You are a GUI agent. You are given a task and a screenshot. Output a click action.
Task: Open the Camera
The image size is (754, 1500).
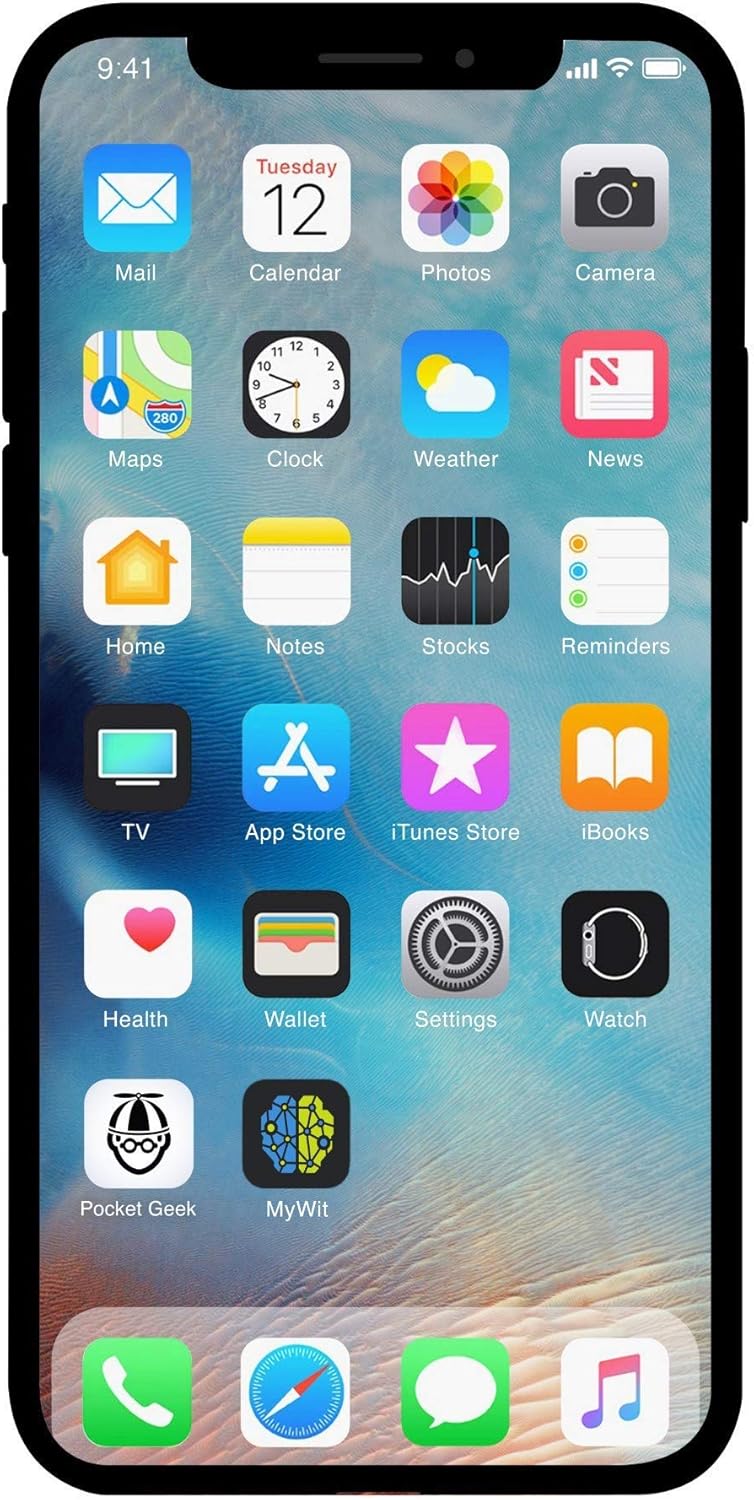click(x=614, y=198)
